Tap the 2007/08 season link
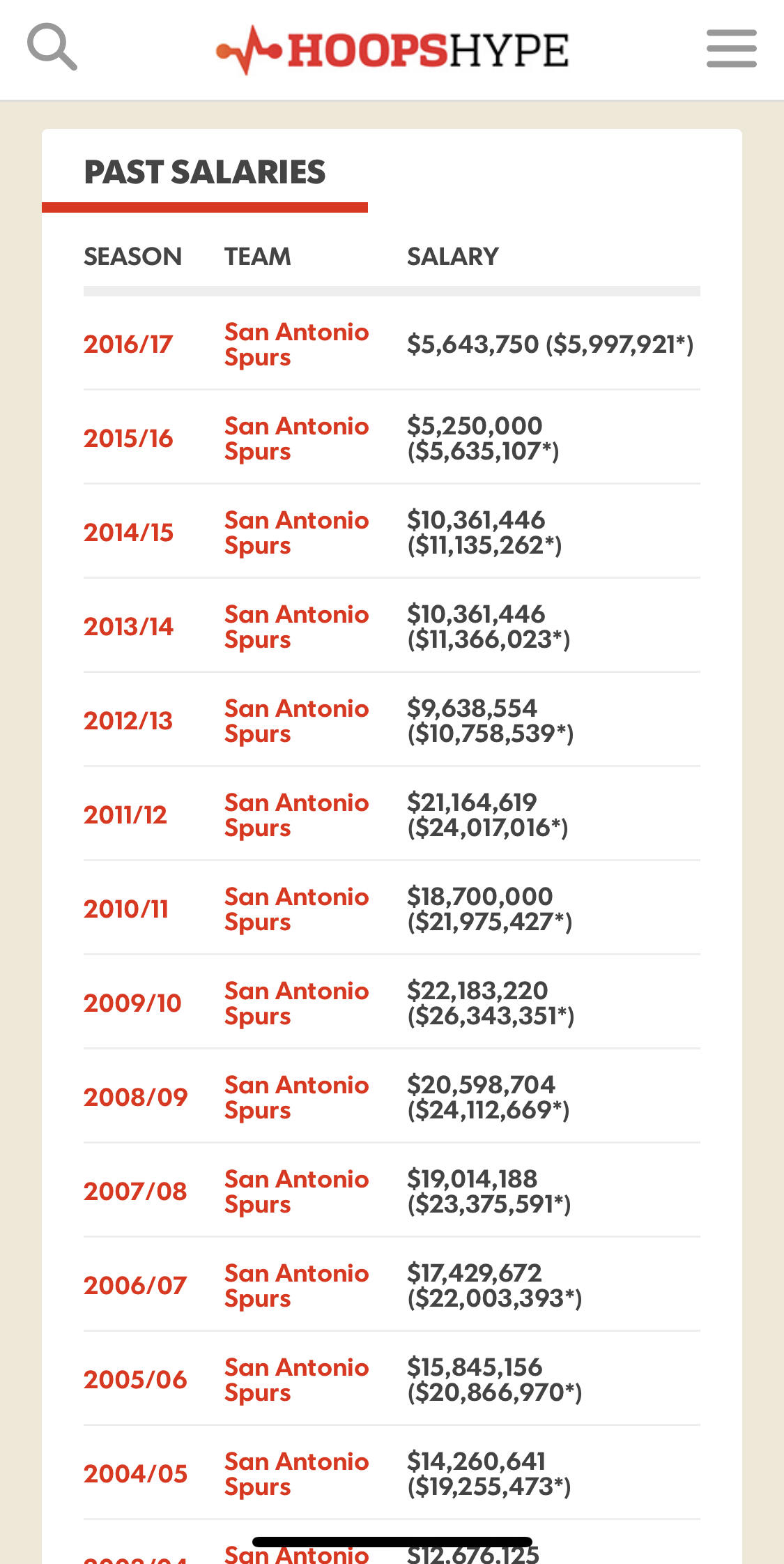This screenshot has height=1564, width=784. click(135, 1192)
